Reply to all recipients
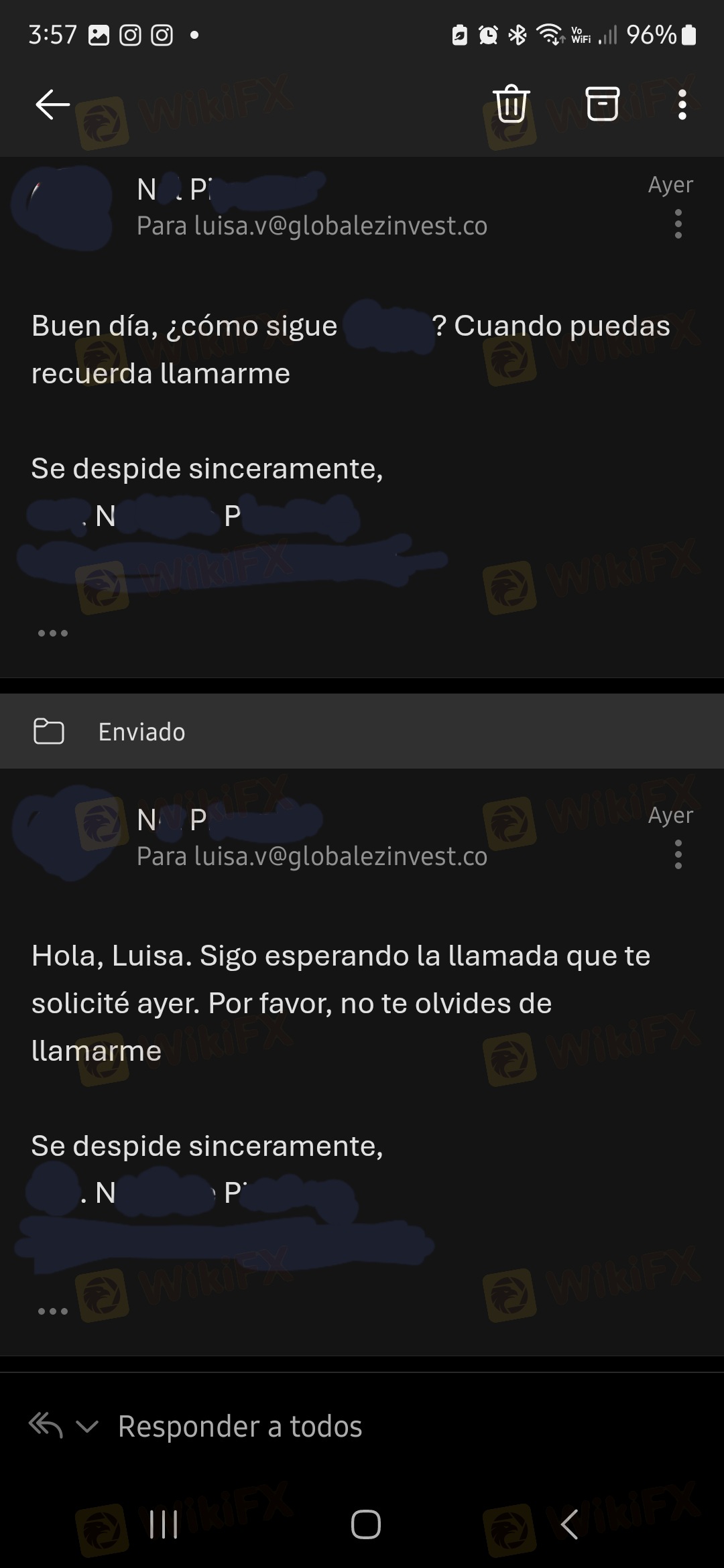 240,1427
